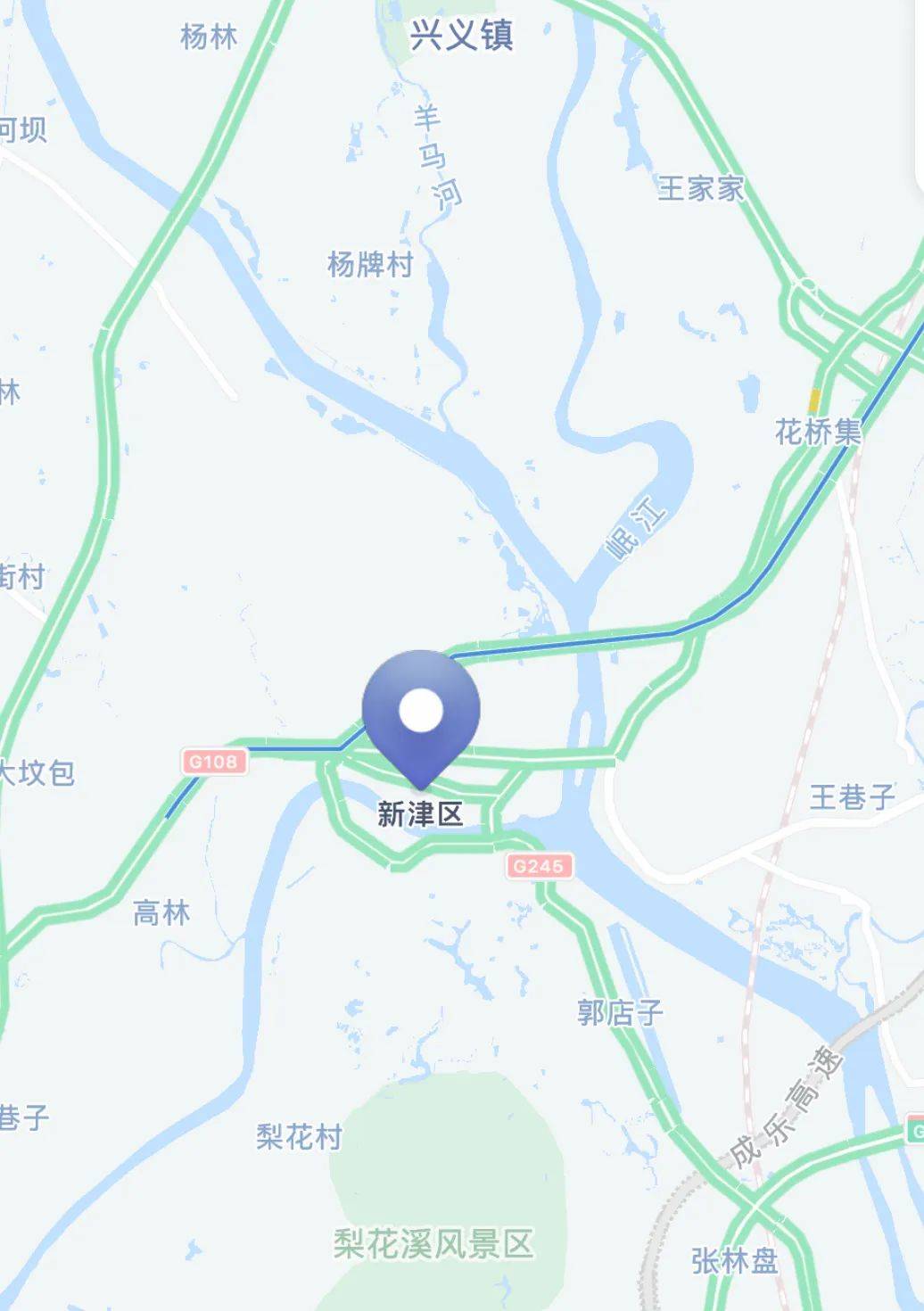The width and height of the screenshot is (924, 1311).
Task: Tap the 新津区 location pin
Action: pos(421,714)
